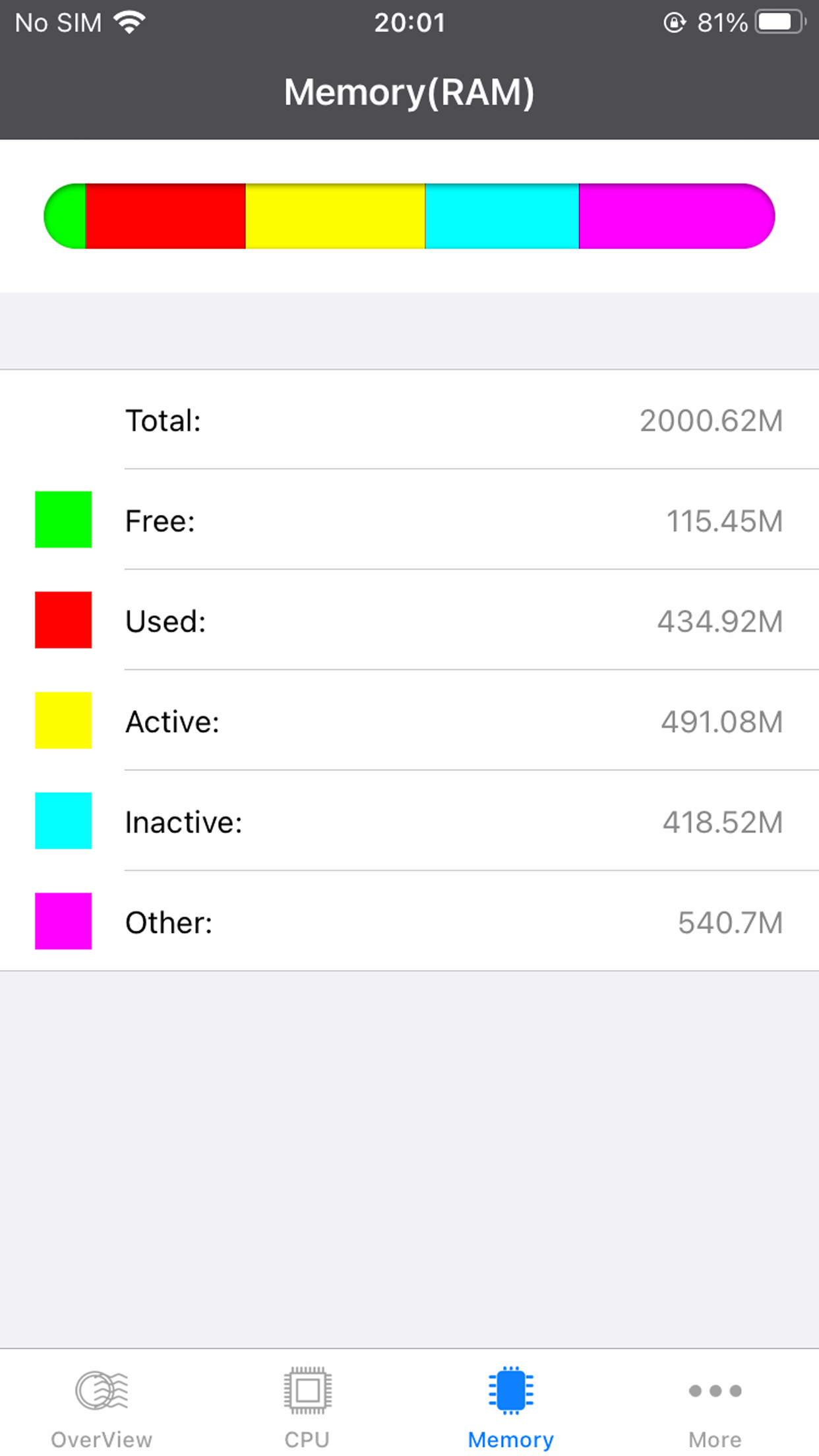The height and width of the screenshot is (1456, 819).
Task: Tap the yellow Active color swatch
Action: pyautogui.click(x=63, y=721)
